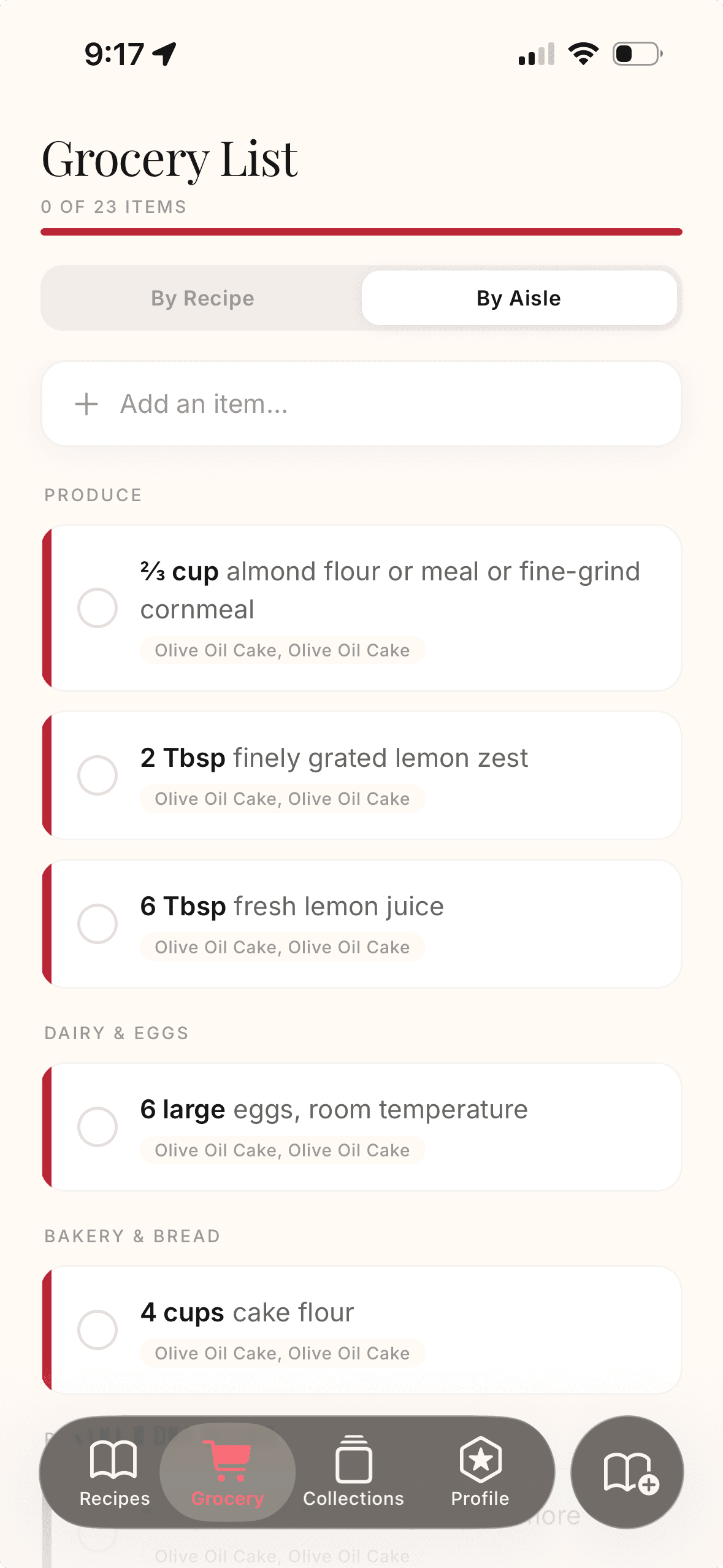Check off the cake flour item
The width and height of the screenshot is (723, 1568).
pyautogui.click(x=98, y=1329)
